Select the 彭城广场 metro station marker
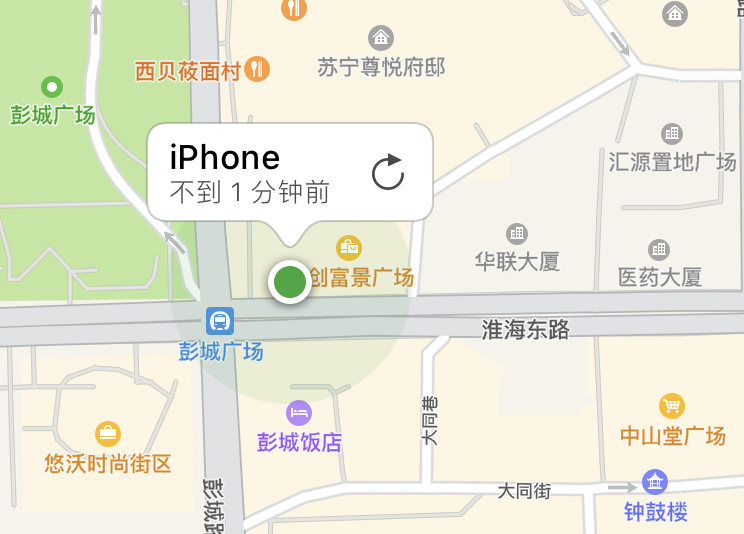The width and height of the screenshot is (744, 534). click(x=220, y=321)
